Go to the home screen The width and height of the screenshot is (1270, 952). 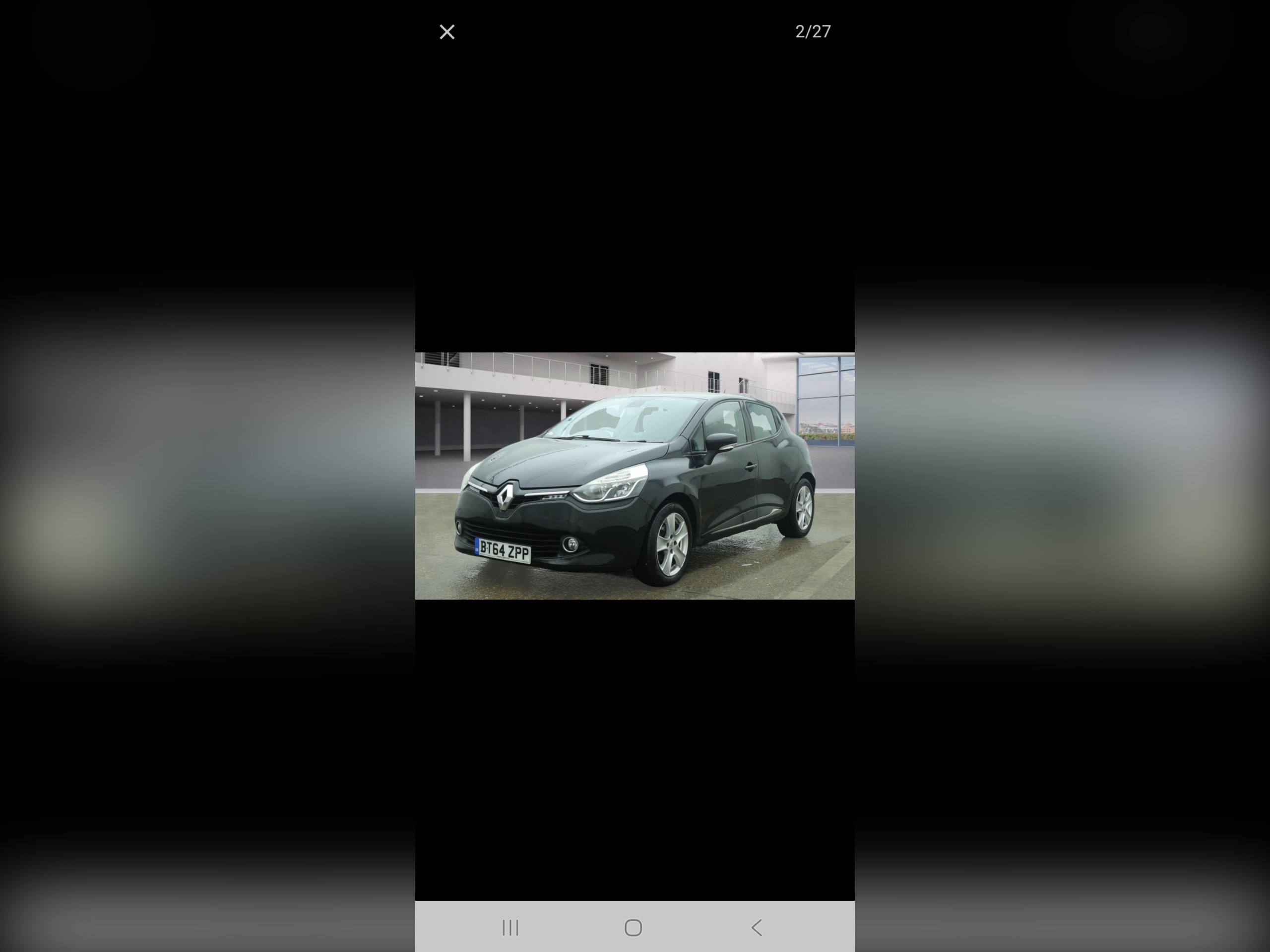634,927
